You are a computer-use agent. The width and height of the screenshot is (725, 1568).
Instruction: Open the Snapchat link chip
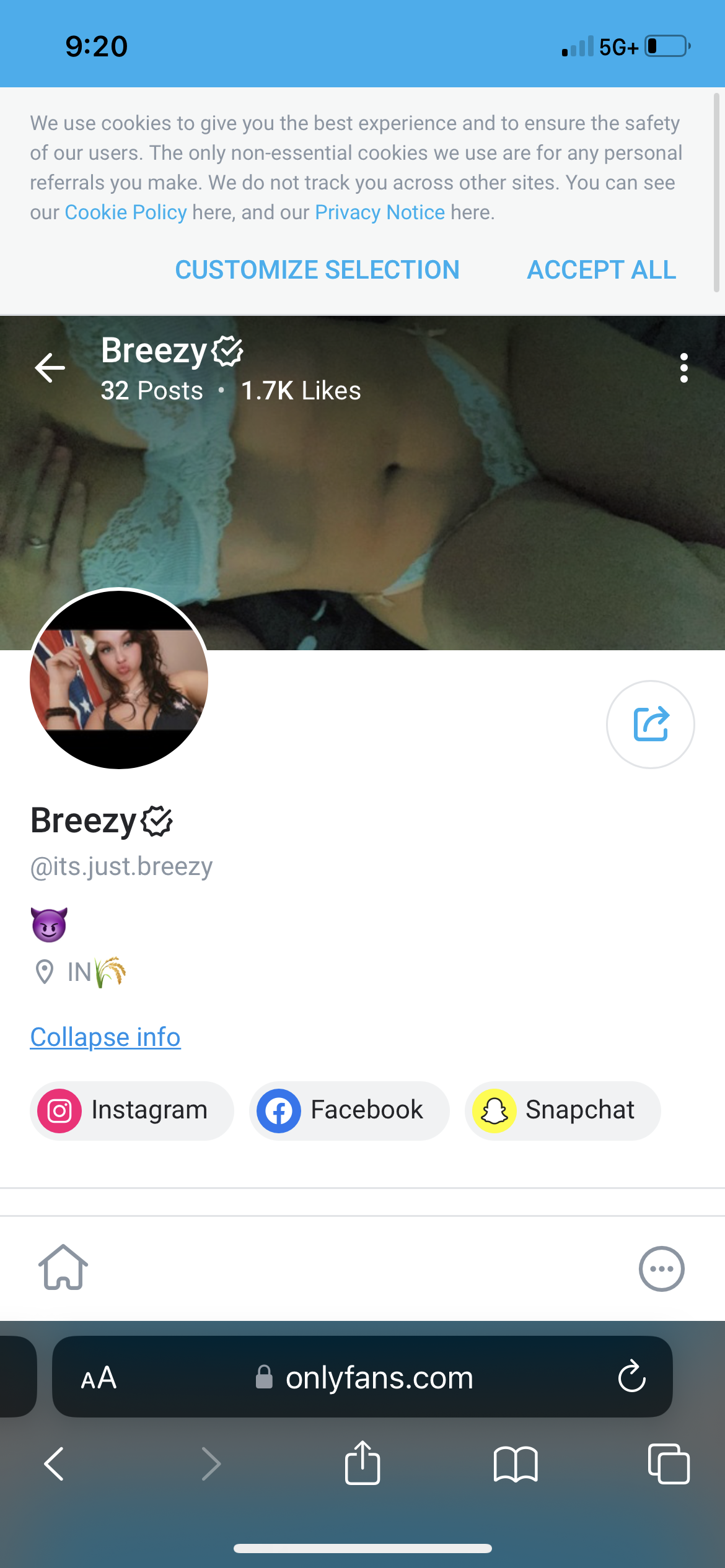point(562,1110)
